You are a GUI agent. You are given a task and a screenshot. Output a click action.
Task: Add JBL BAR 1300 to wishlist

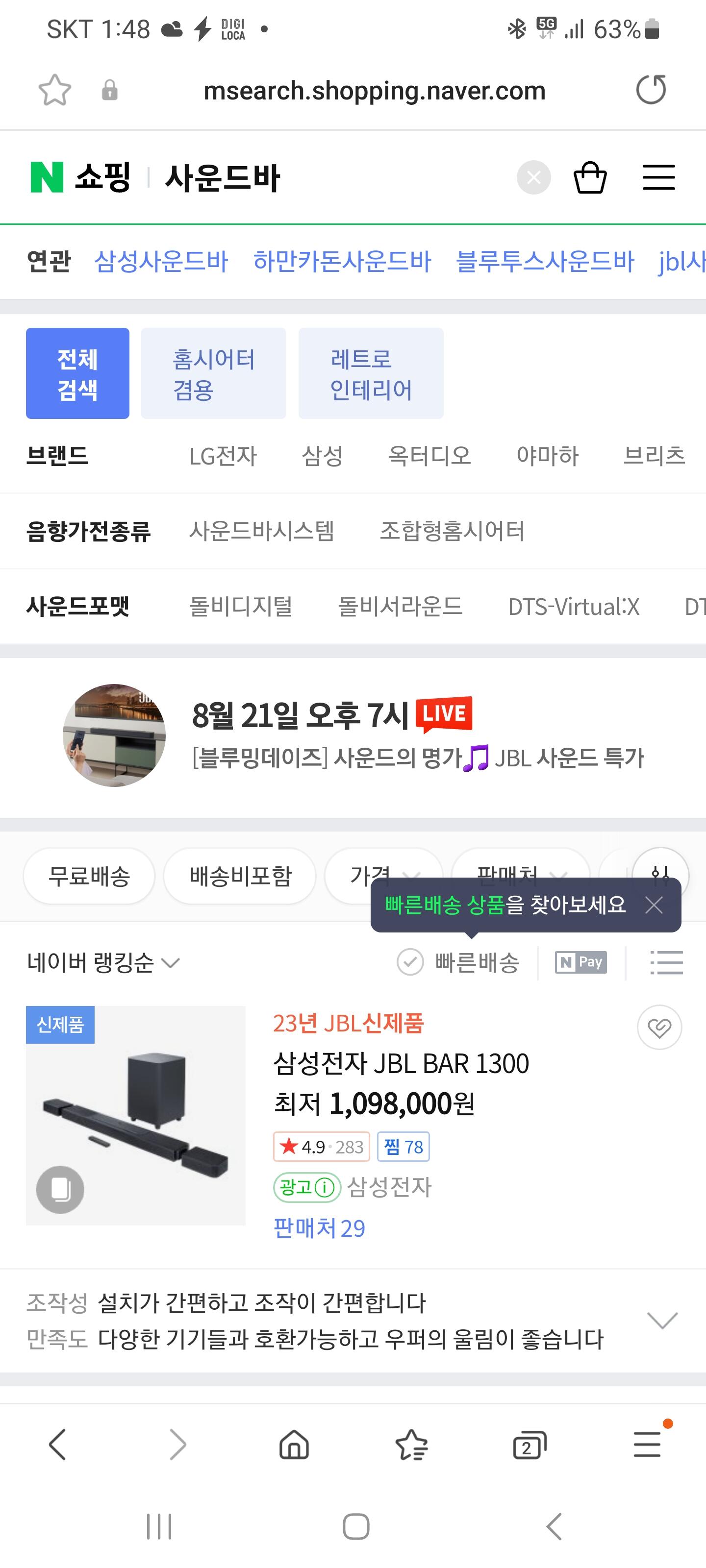tap(659, 1028)
